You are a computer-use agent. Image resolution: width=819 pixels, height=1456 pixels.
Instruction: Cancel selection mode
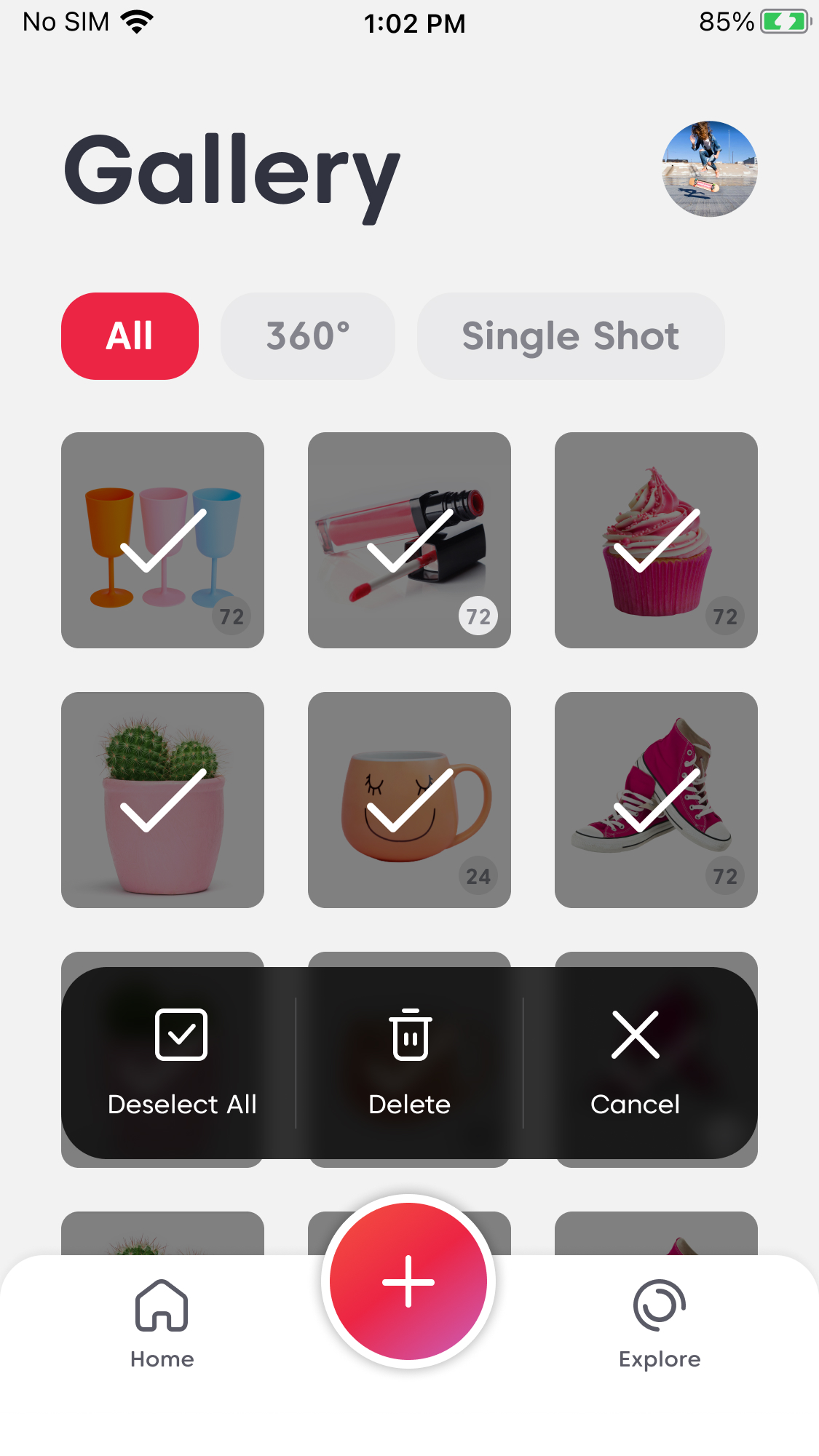point(635,1062)
